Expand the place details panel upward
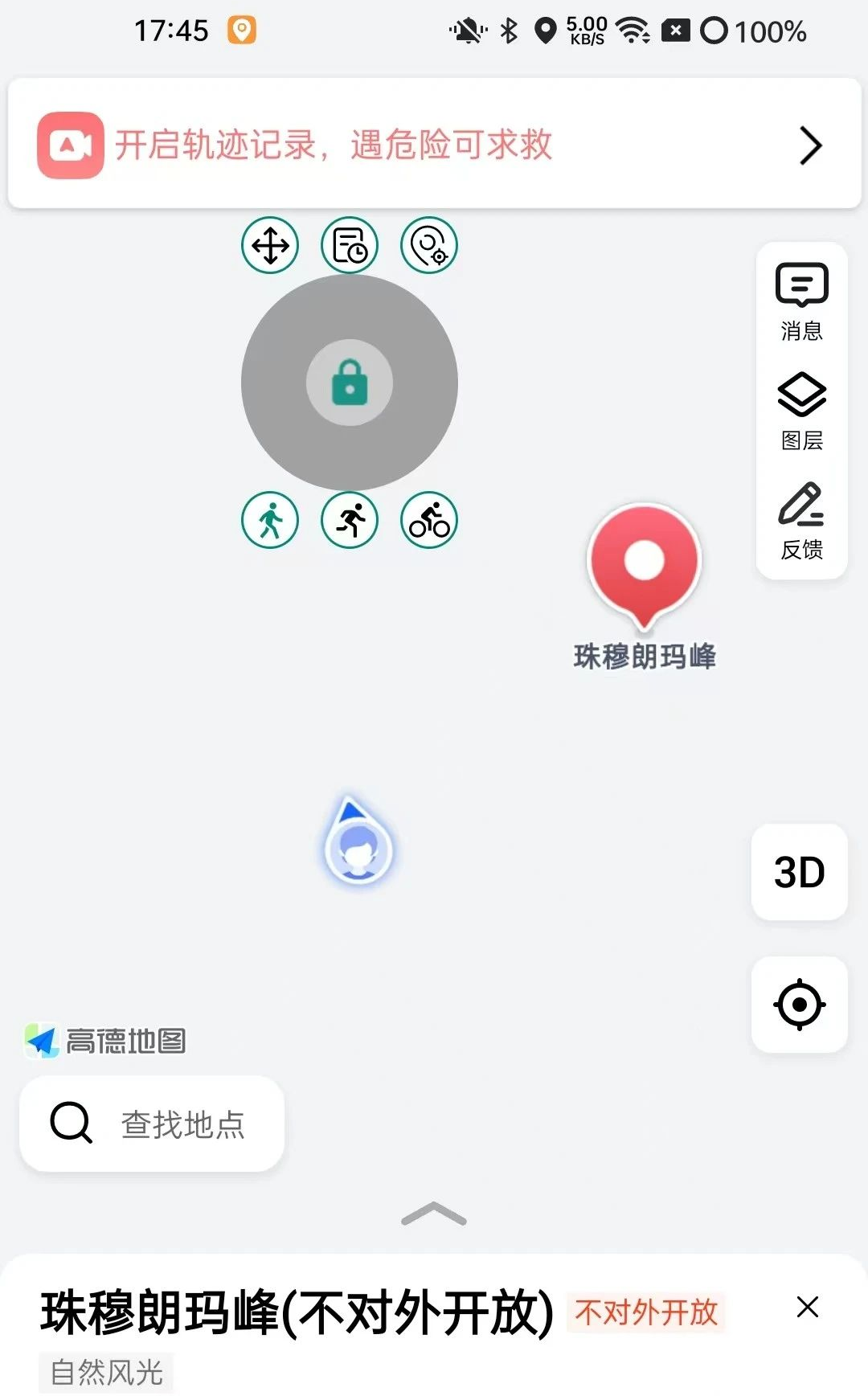Screen dimensions: 868x1396 434,1214
